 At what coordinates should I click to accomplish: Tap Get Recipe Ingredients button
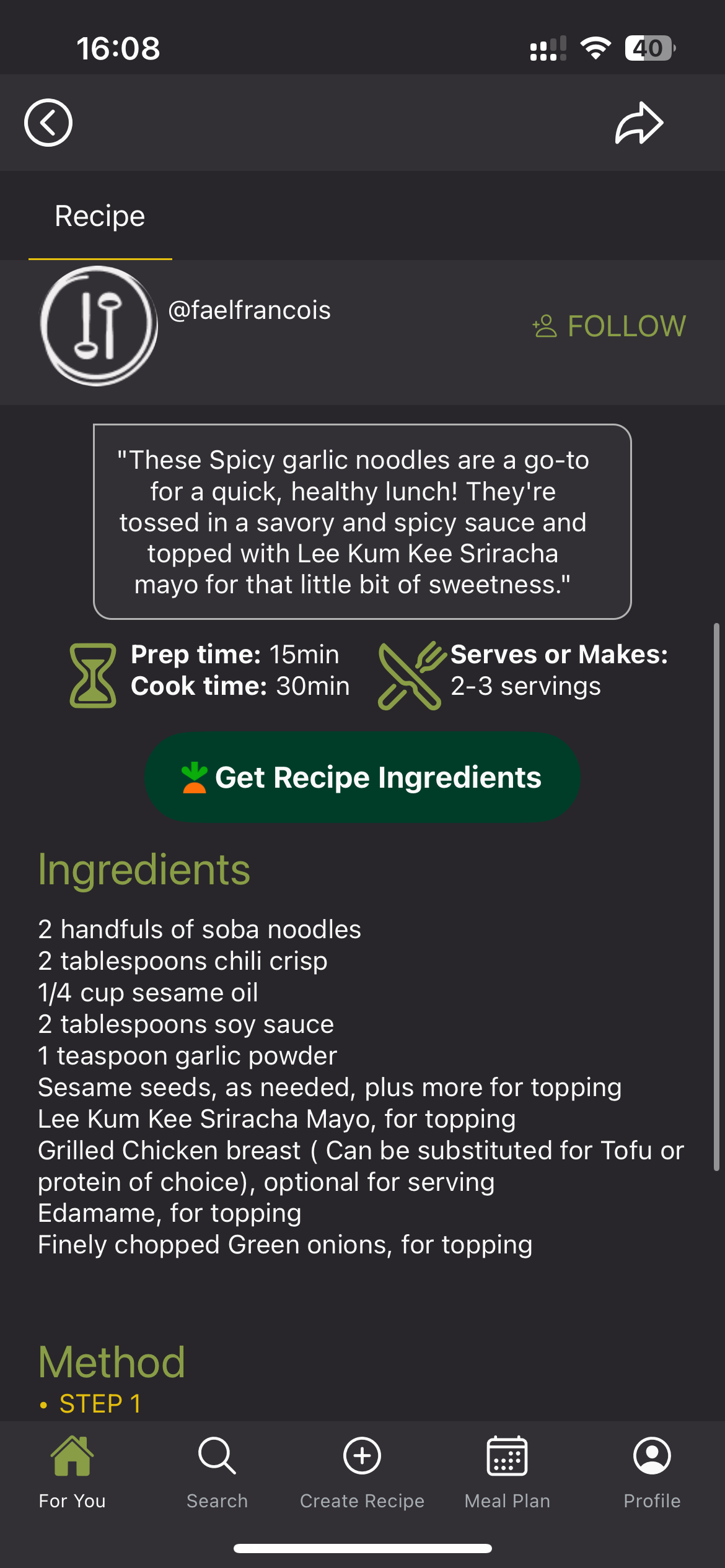362,777
